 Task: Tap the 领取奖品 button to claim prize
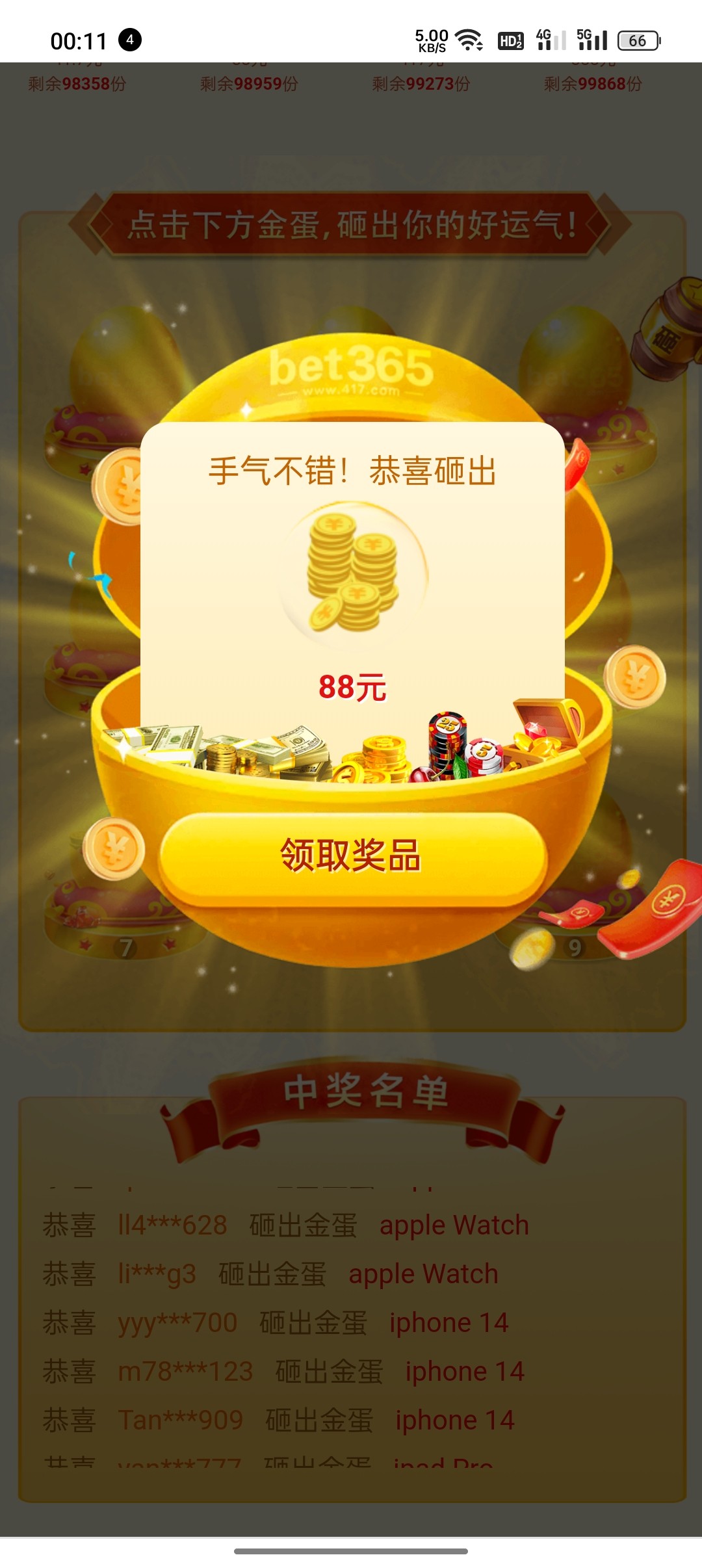pyautogui.click(x=352, y=856)
